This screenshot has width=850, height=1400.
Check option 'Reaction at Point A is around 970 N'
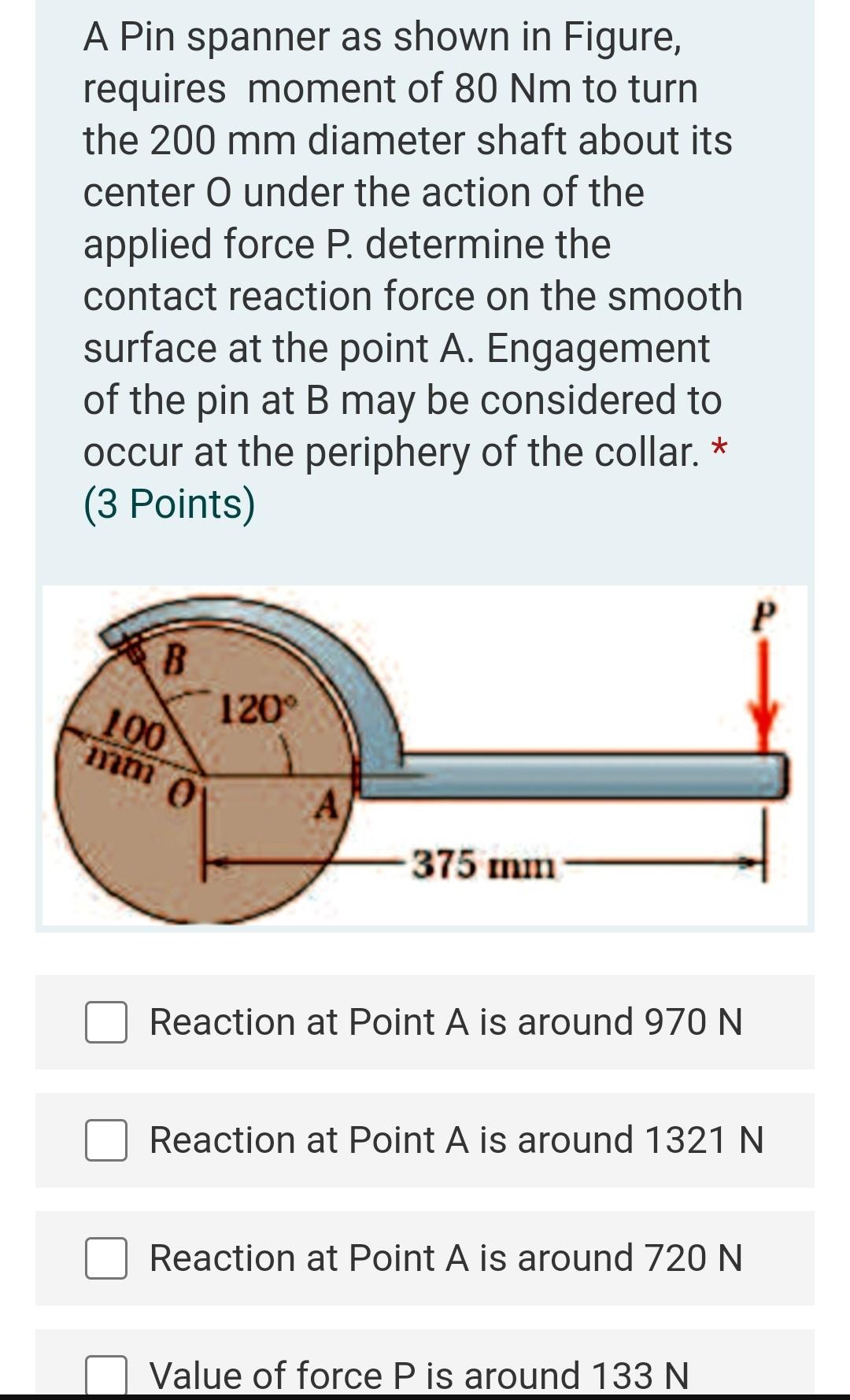106,1024
